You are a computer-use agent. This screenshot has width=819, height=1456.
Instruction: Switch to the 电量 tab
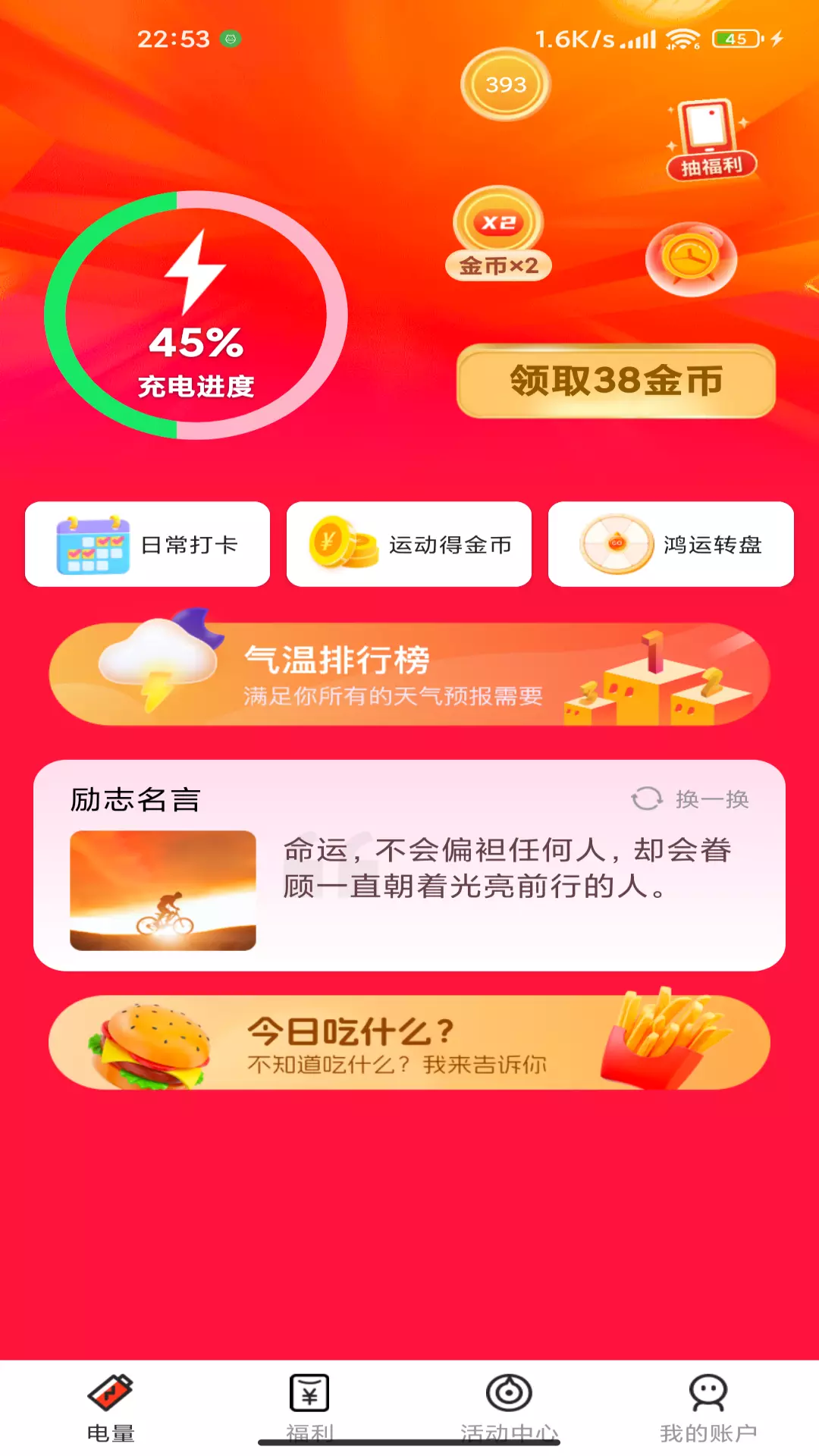tap(111, 1407)
